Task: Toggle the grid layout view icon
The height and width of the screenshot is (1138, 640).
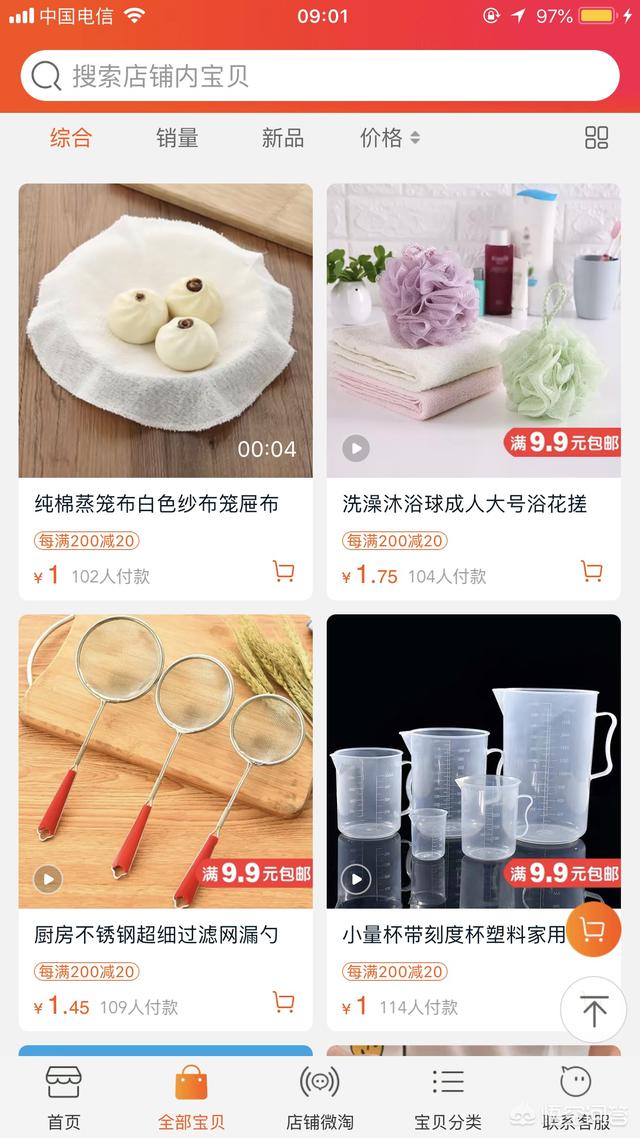Action: (x=596, y=138)
